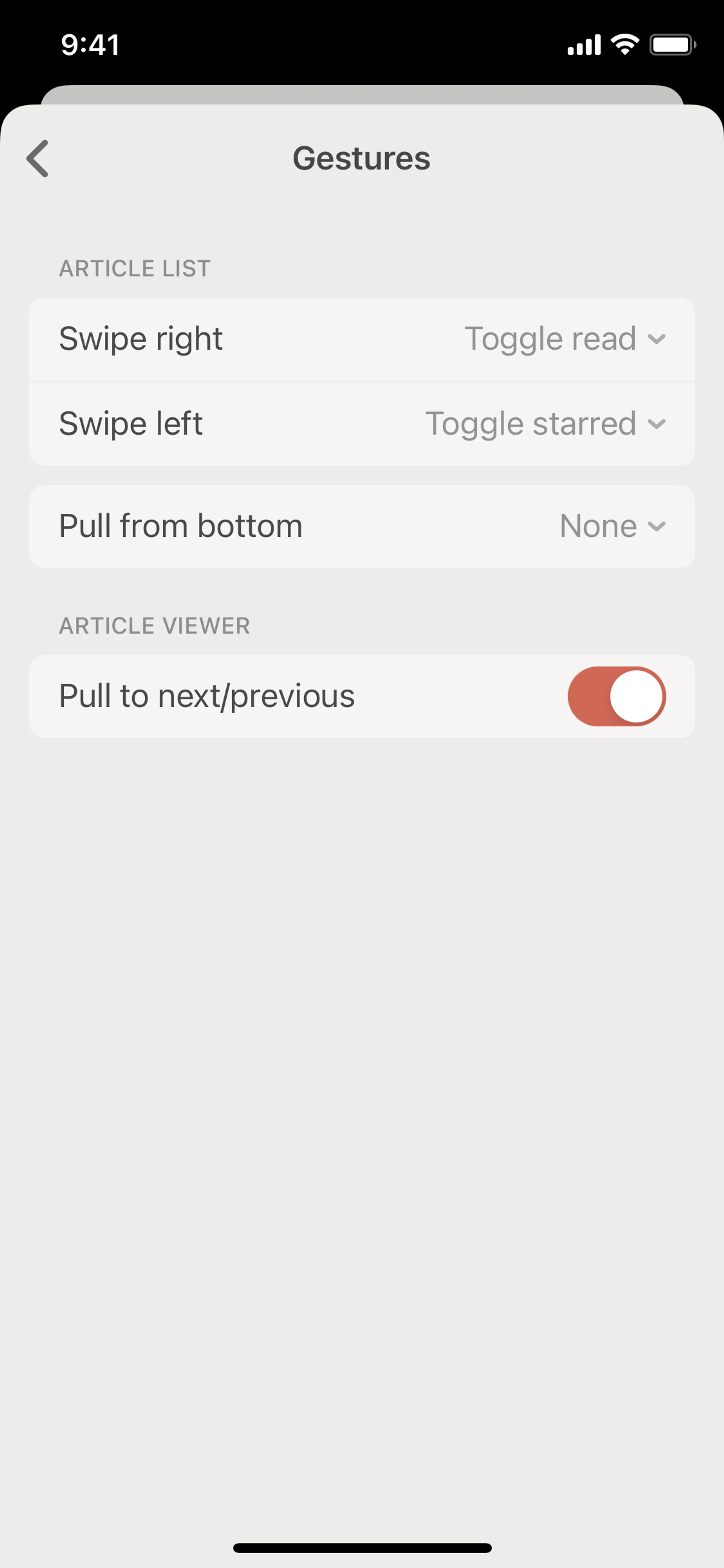724x1568 pixels.
Task: Open the Swipe right action dropdown
Action: [564, 339]
